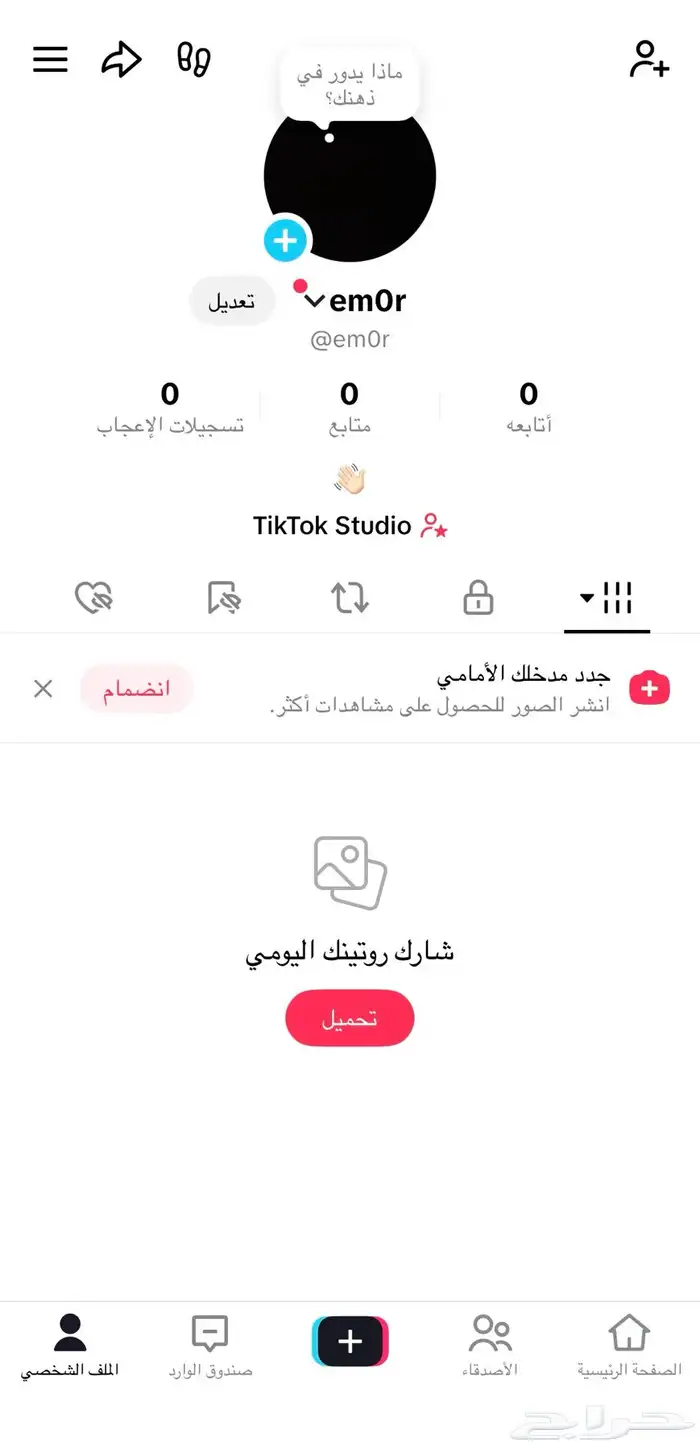
Task: Tap the تعديل edit profile button
Action: (x=232, y=301)
